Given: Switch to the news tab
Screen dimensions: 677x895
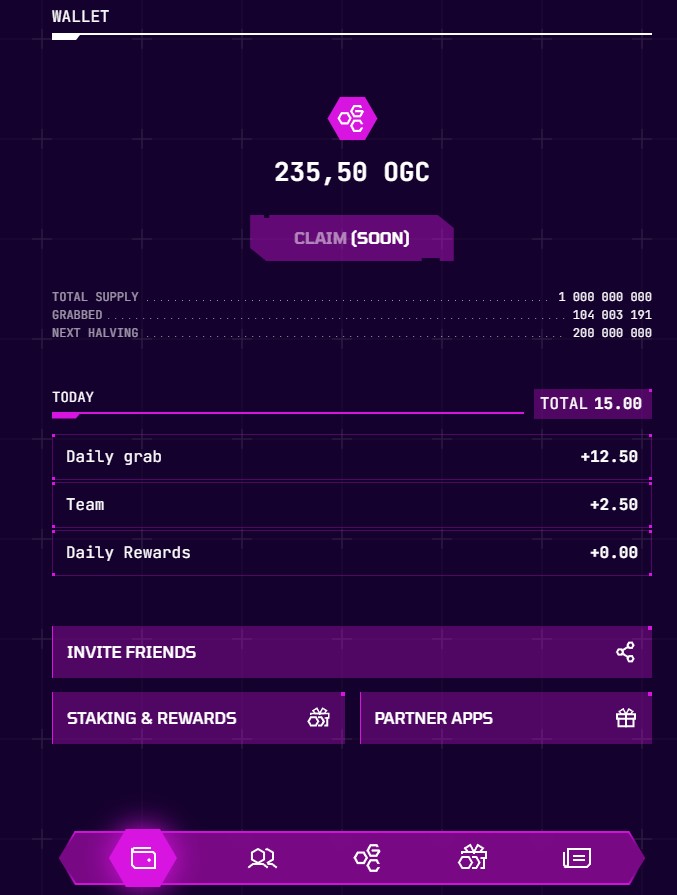Looking at the screenshot, I should pyautogui.click(x=577, y=858).
